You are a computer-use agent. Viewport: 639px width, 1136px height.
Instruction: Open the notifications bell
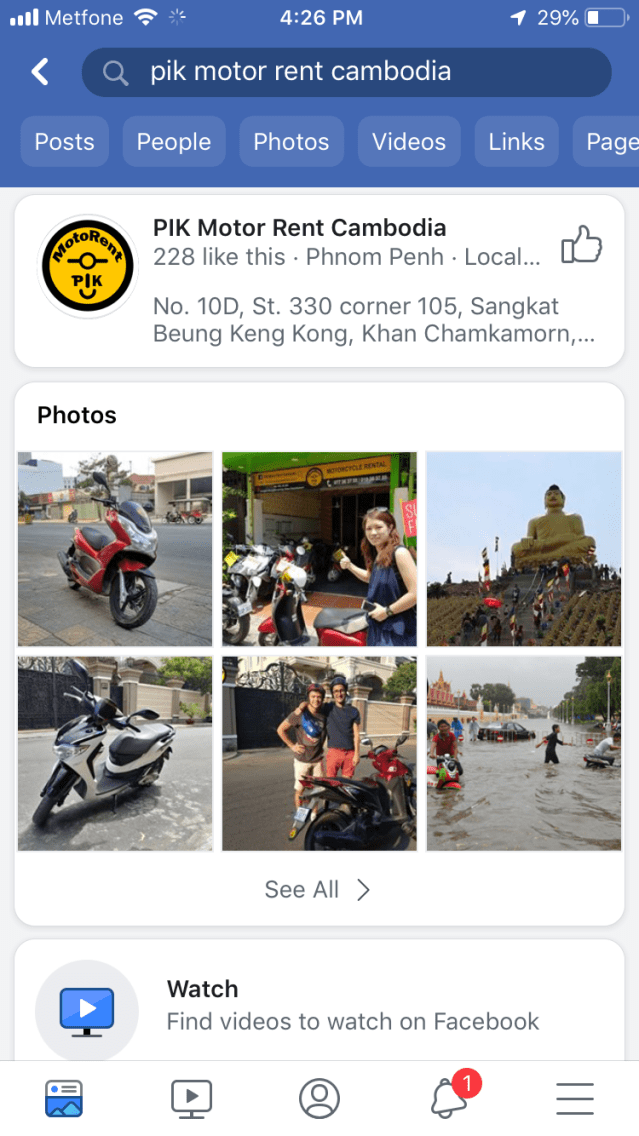[449, 1098]
